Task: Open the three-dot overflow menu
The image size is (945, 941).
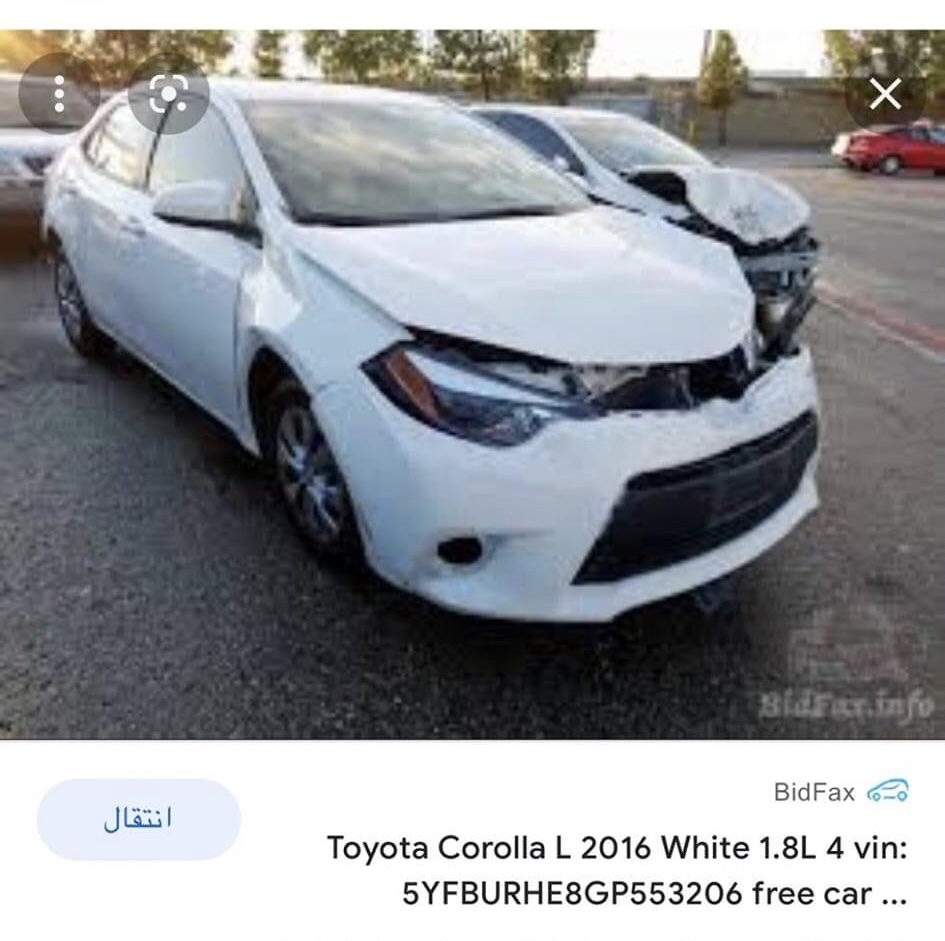Action: tap(59, 94)
